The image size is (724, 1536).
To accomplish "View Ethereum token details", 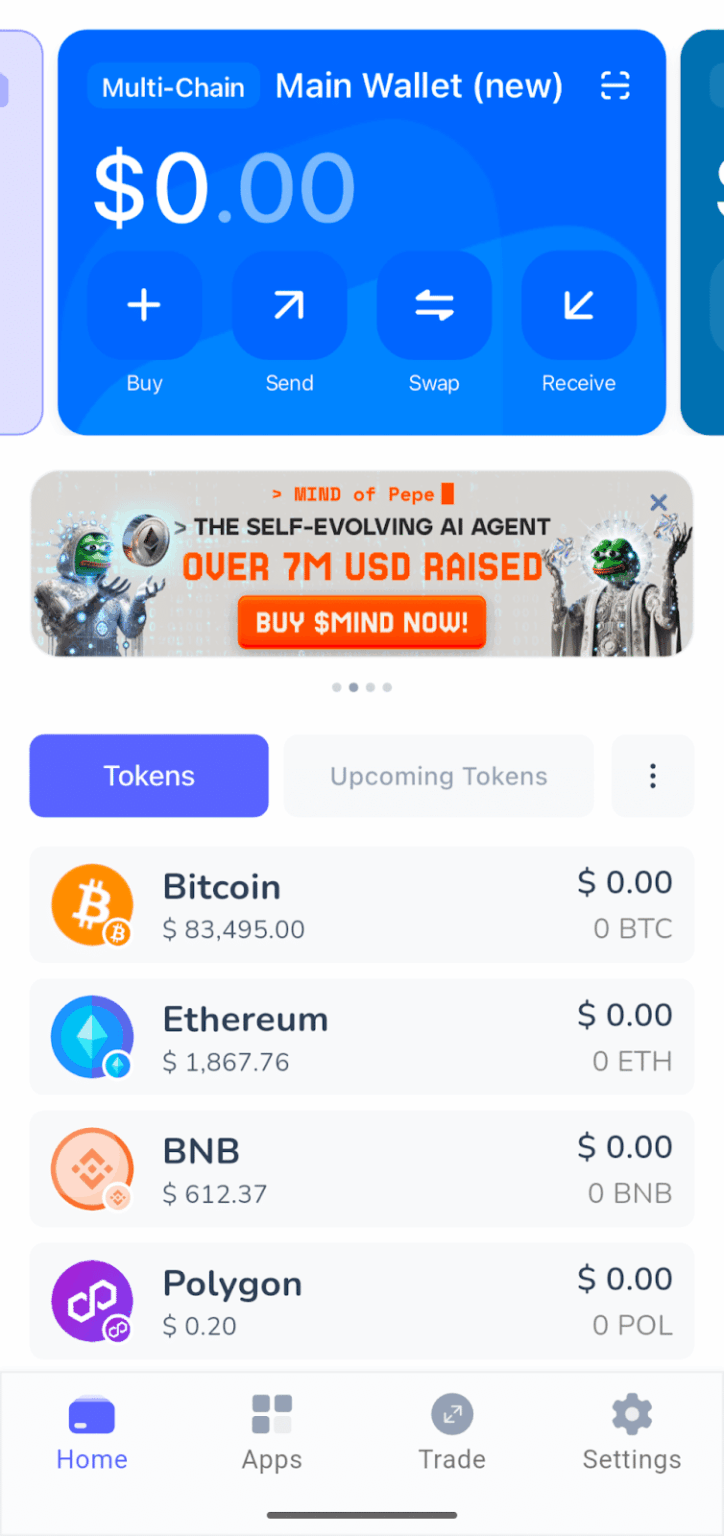I will [362, 1037].
